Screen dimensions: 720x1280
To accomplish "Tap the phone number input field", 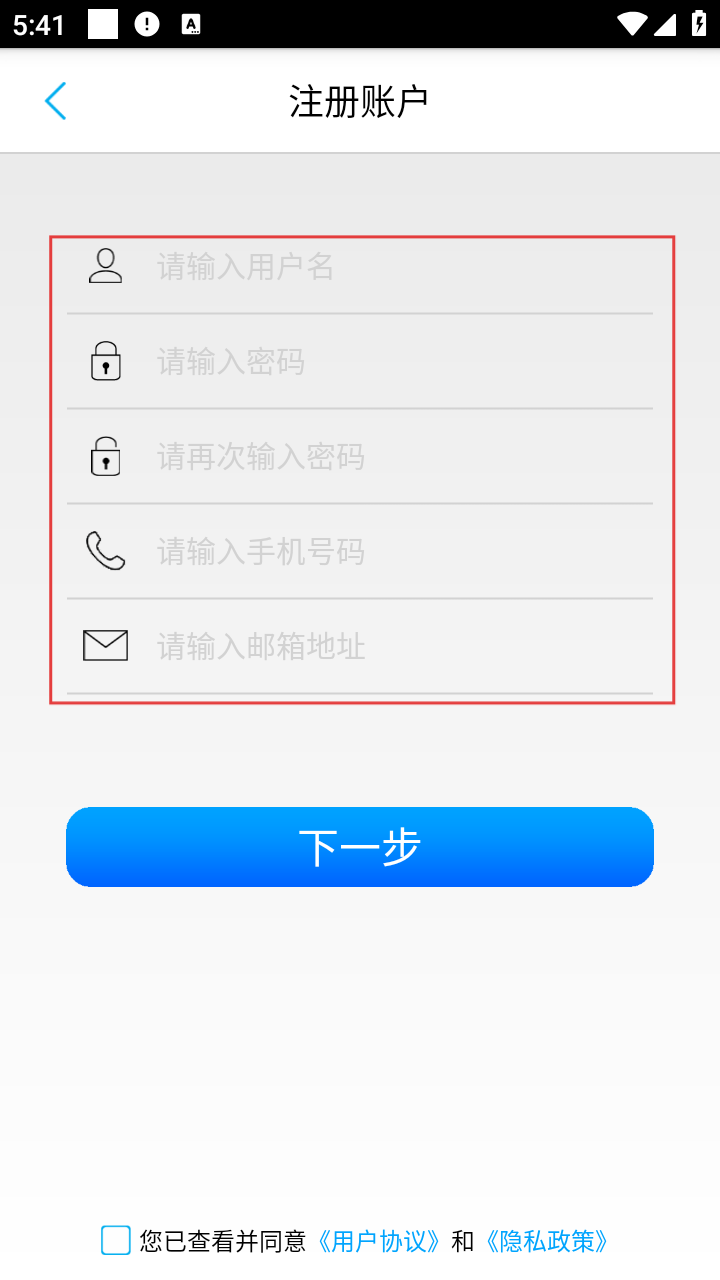I will 400,552.
